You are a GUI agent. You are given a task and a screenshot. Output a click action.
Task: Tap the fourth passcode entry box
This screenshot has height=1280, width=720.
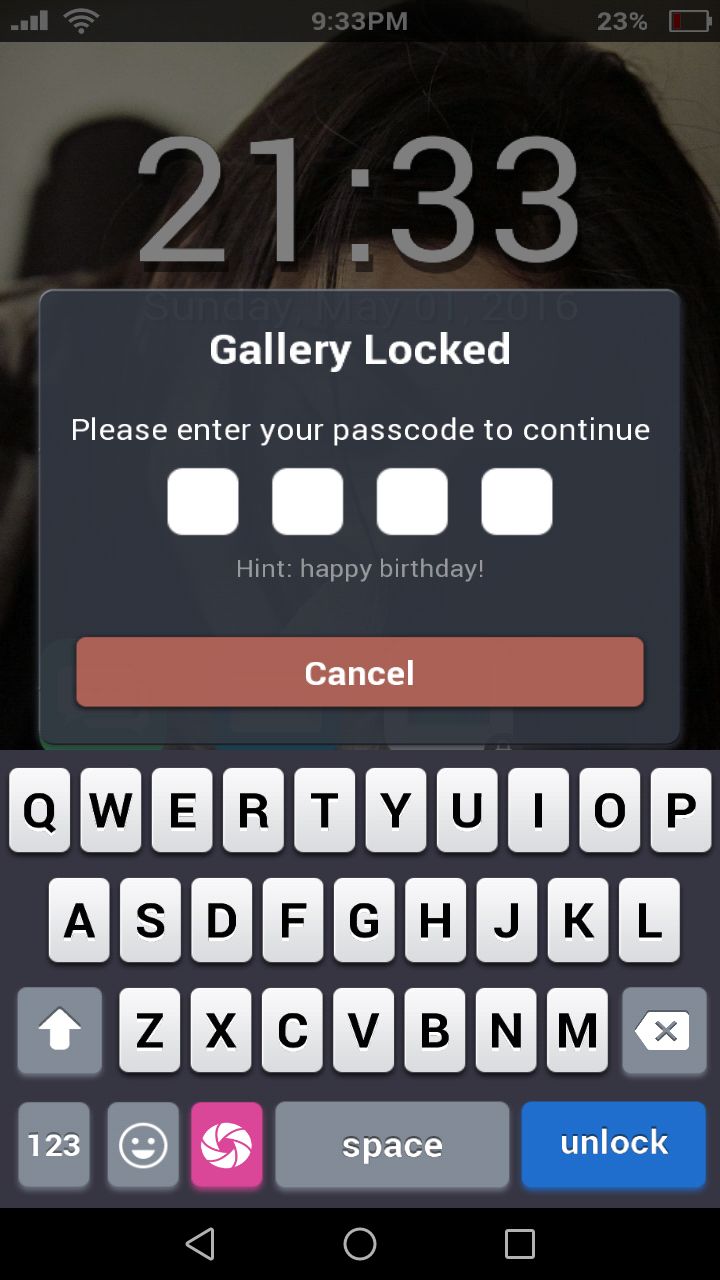tap(516, 501)
